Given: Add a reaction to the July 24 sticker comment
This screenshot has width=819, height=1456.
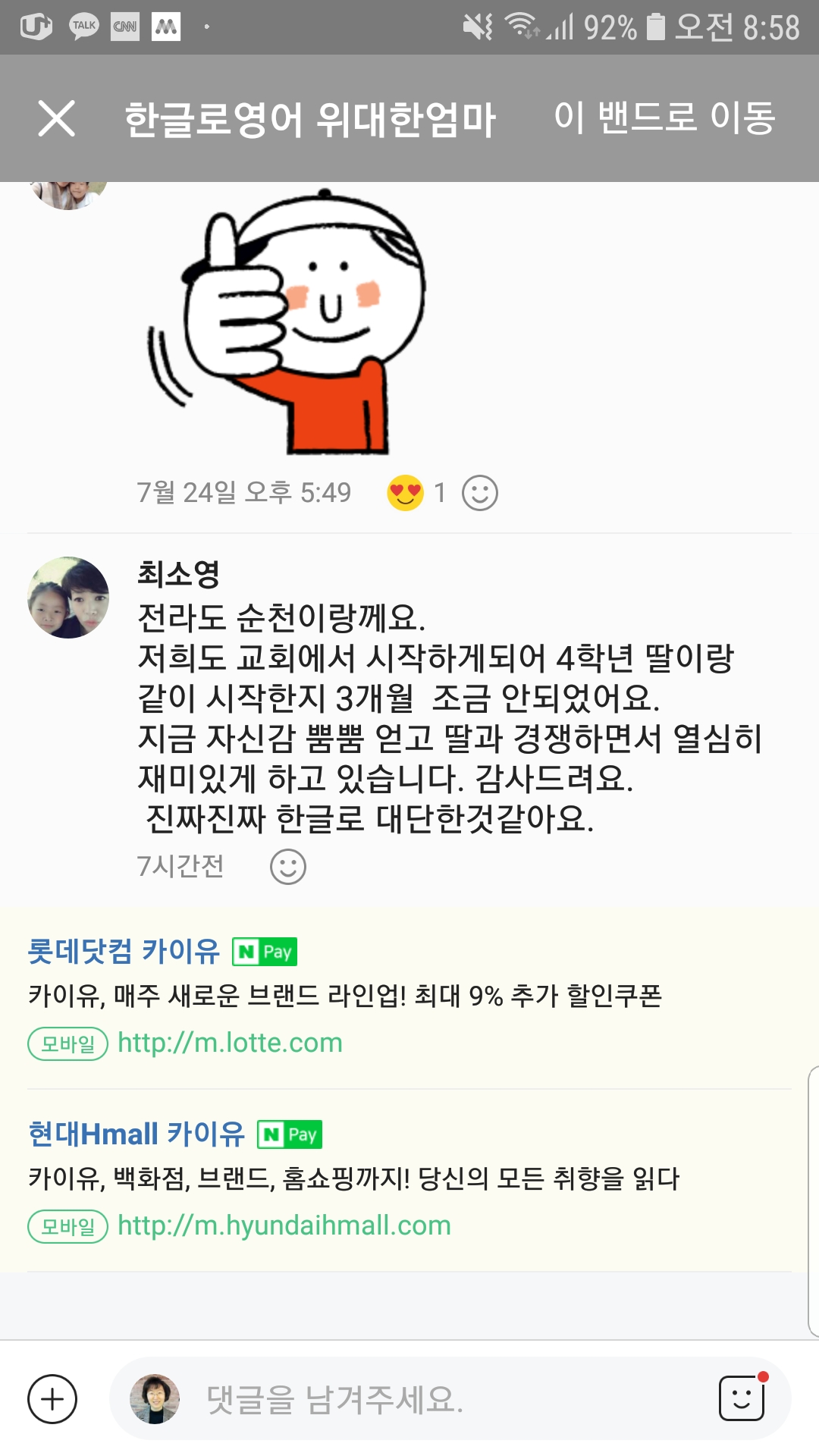Looking at the screenshot, I should (480, 493).
